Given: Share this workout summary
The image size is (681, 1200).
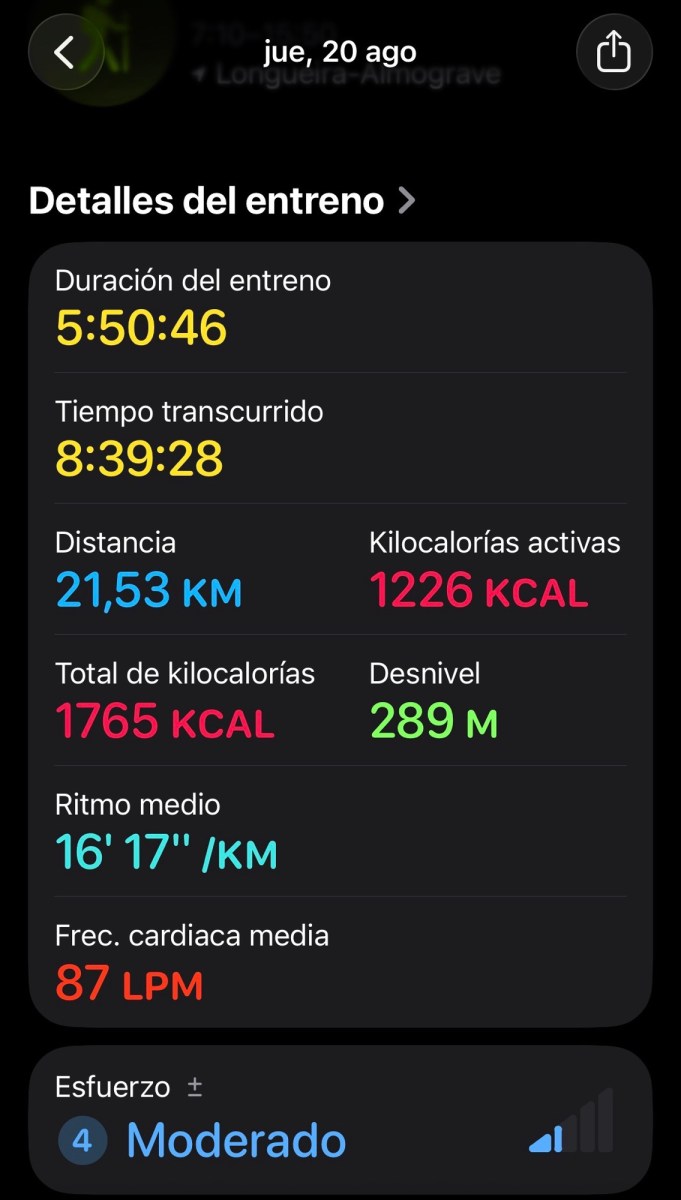Looking at the screenshot, I should point(614,52).
